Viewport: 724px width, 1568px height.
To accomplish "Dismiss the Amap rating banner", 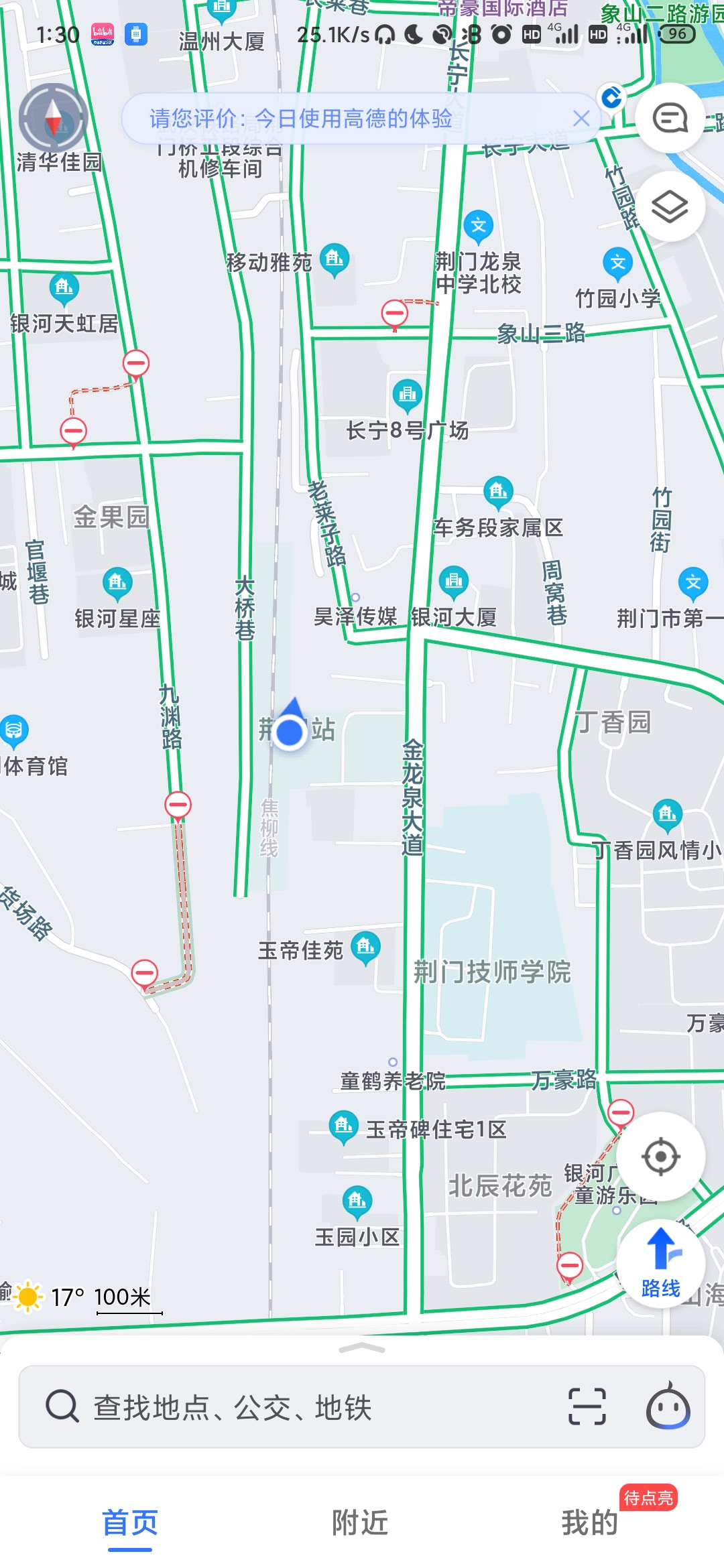I will [x=581, y=119].
